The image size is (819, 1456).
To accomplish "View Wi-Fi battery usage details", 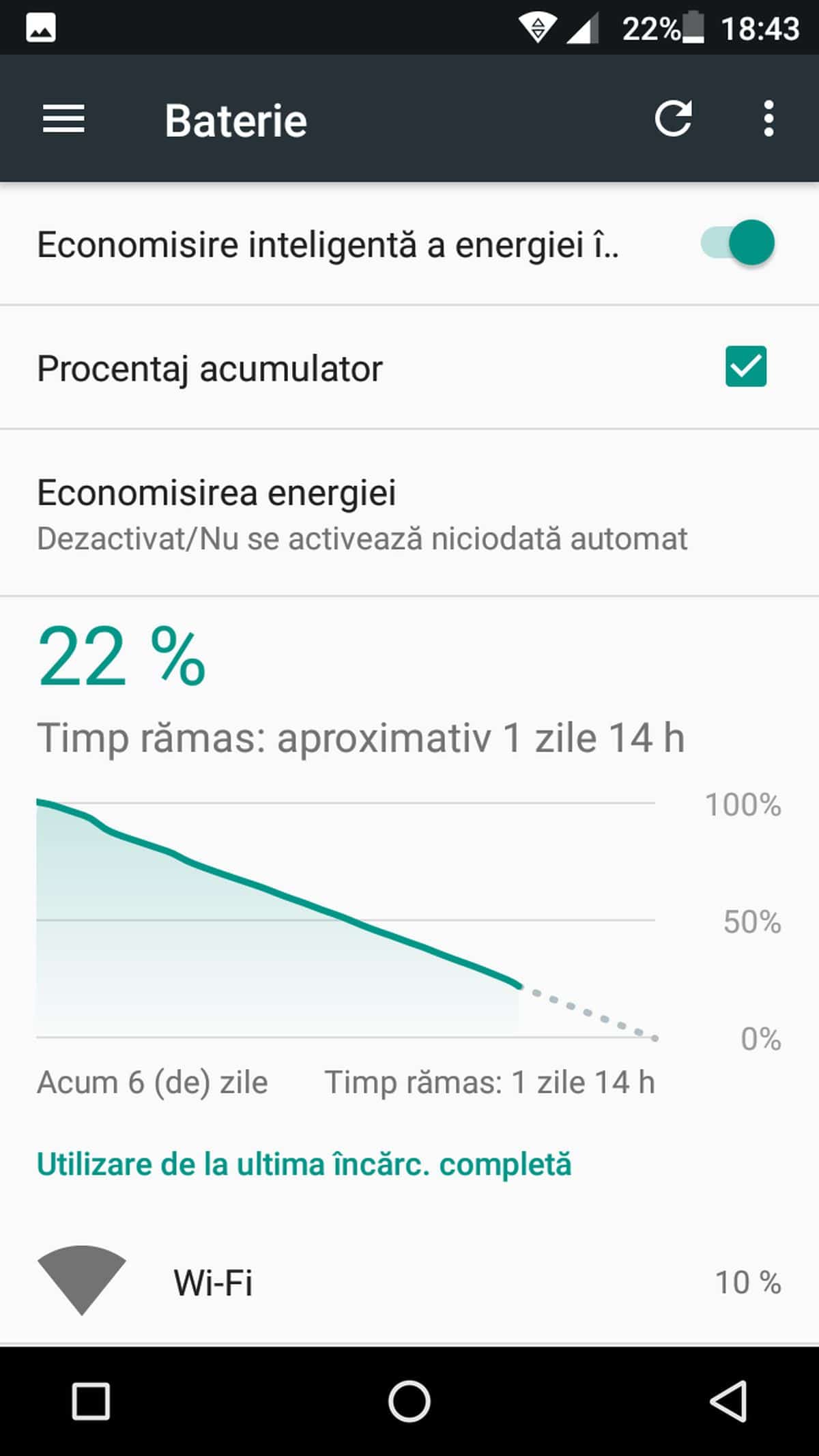I will point(409,1282).
